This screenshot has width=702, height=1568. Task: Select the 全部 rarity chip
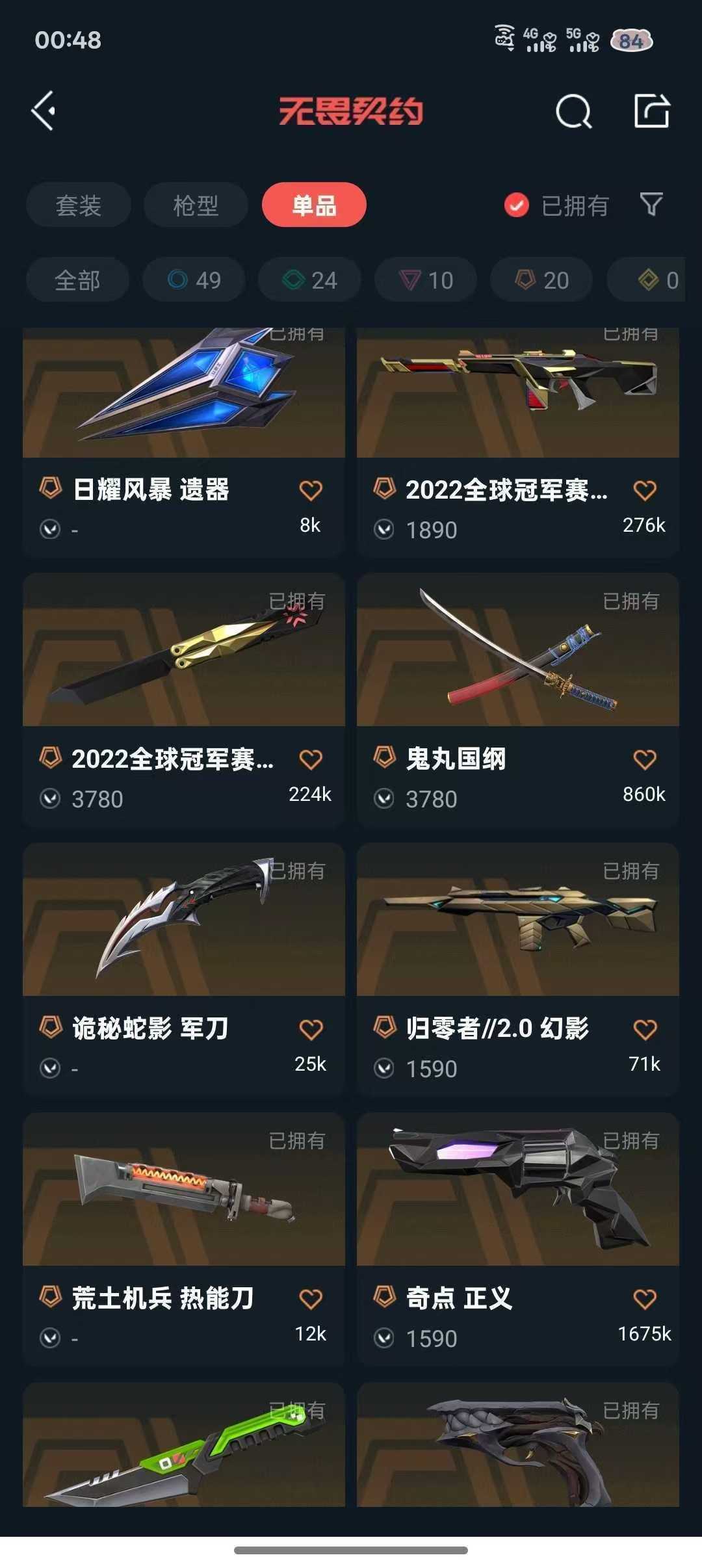coord(77,280)
